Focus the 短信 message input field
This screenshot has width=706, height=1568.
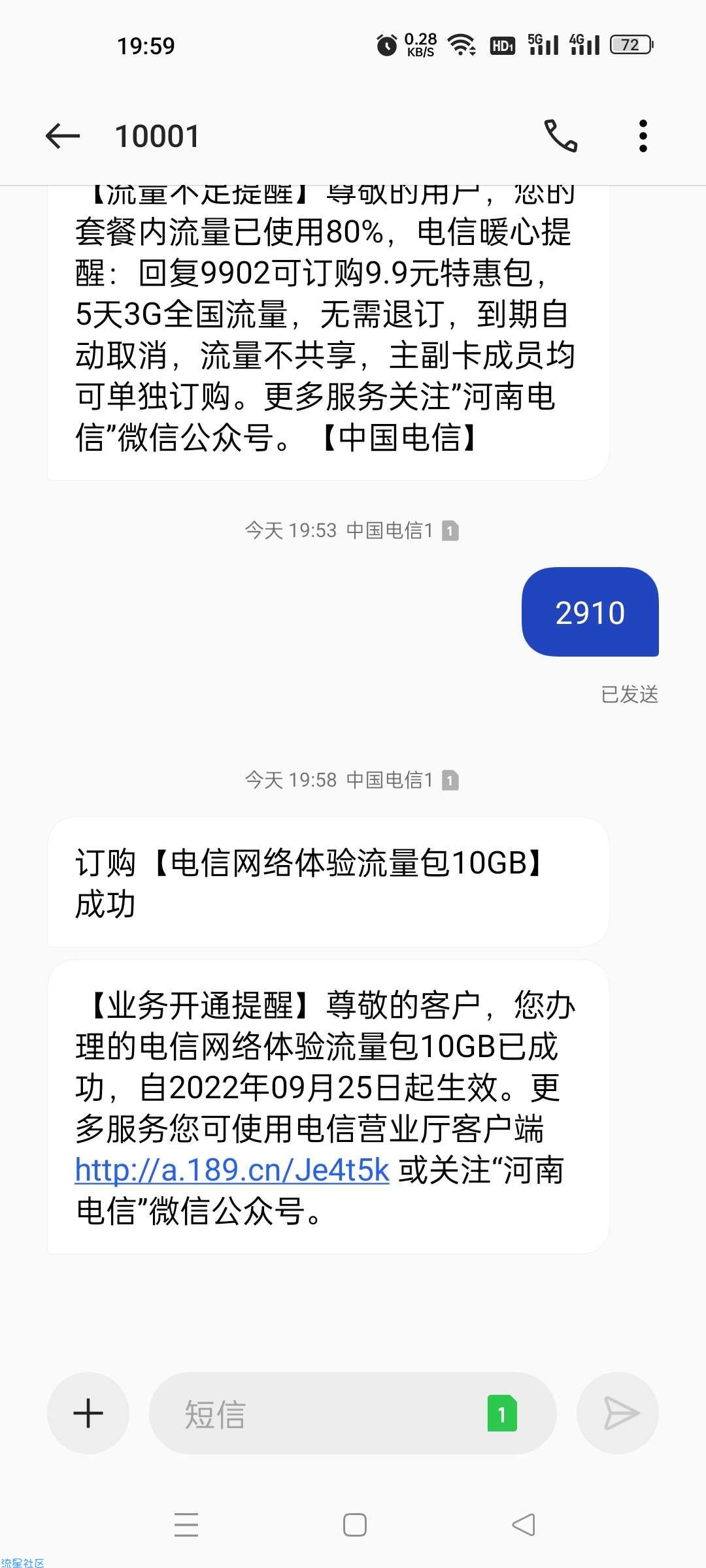pyautogui.click(x=314, y=1414)
